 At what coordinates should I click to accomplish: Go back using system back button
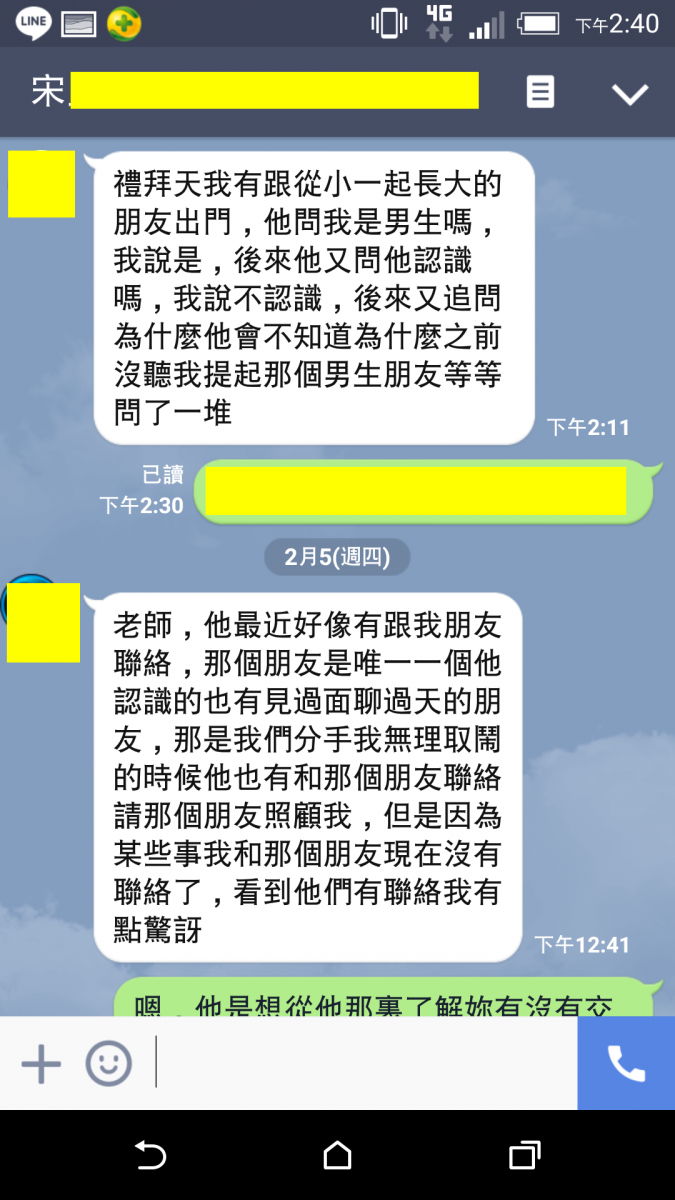(x=150, y=1156)
